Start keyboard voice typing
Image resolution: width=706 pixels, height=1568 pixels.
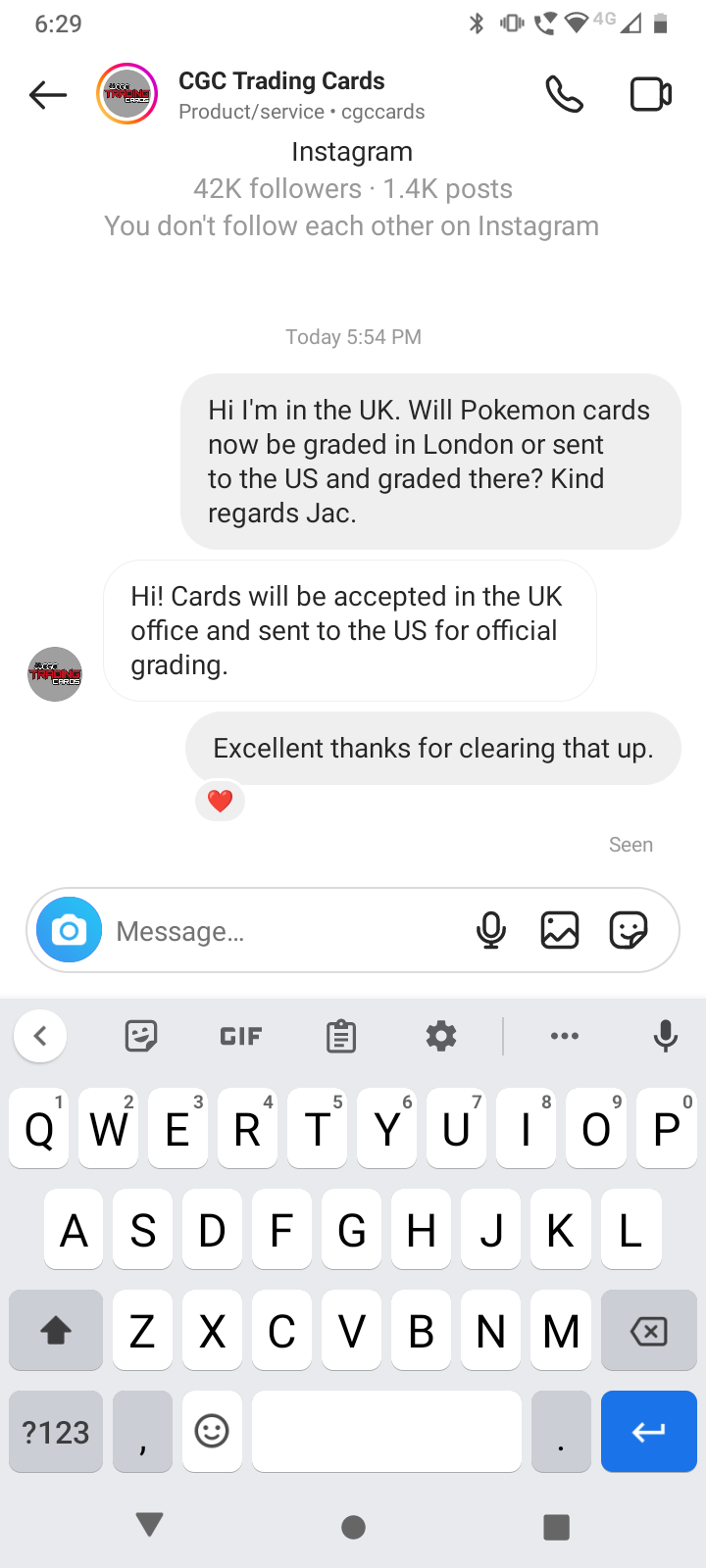[666, 1036]
